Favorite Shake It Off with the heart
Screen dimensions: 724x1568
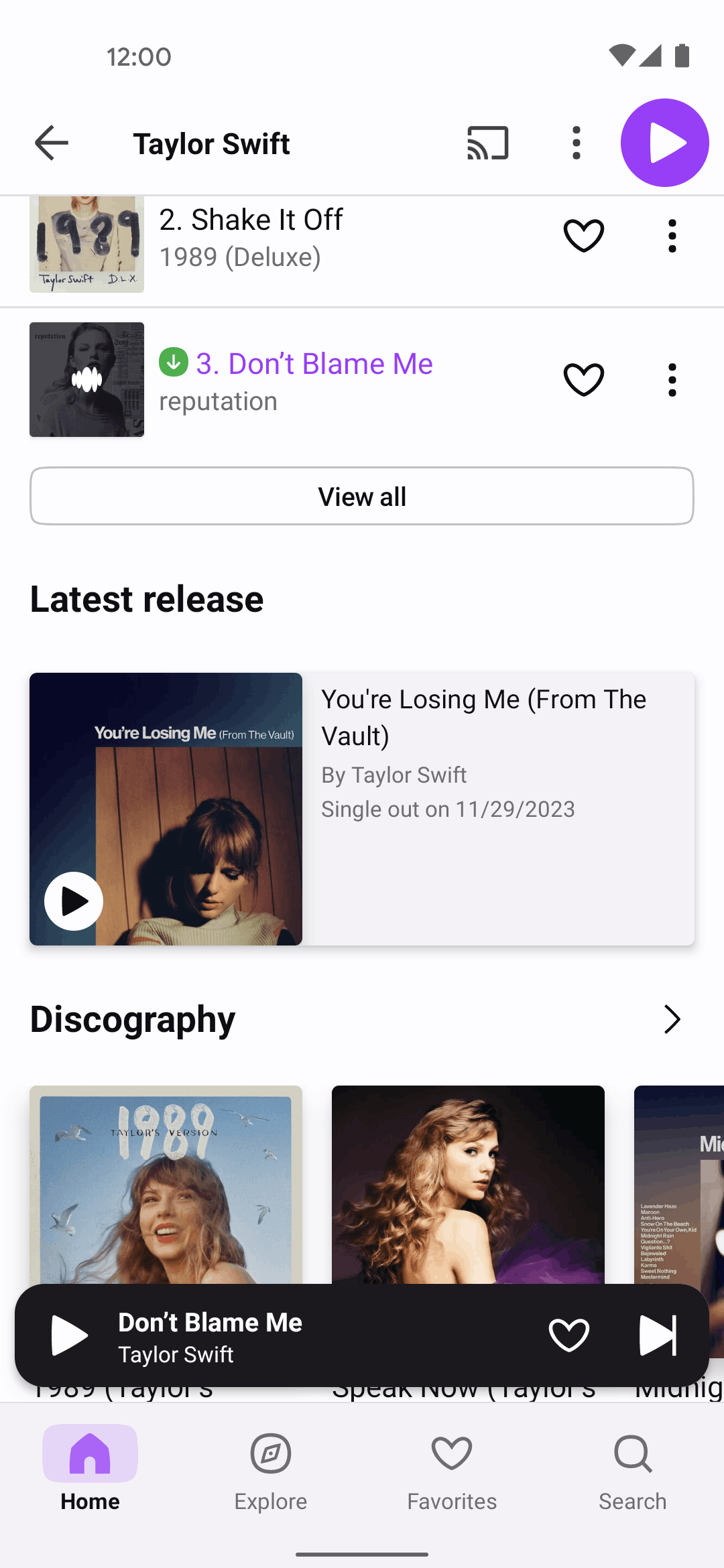(583, 235)
